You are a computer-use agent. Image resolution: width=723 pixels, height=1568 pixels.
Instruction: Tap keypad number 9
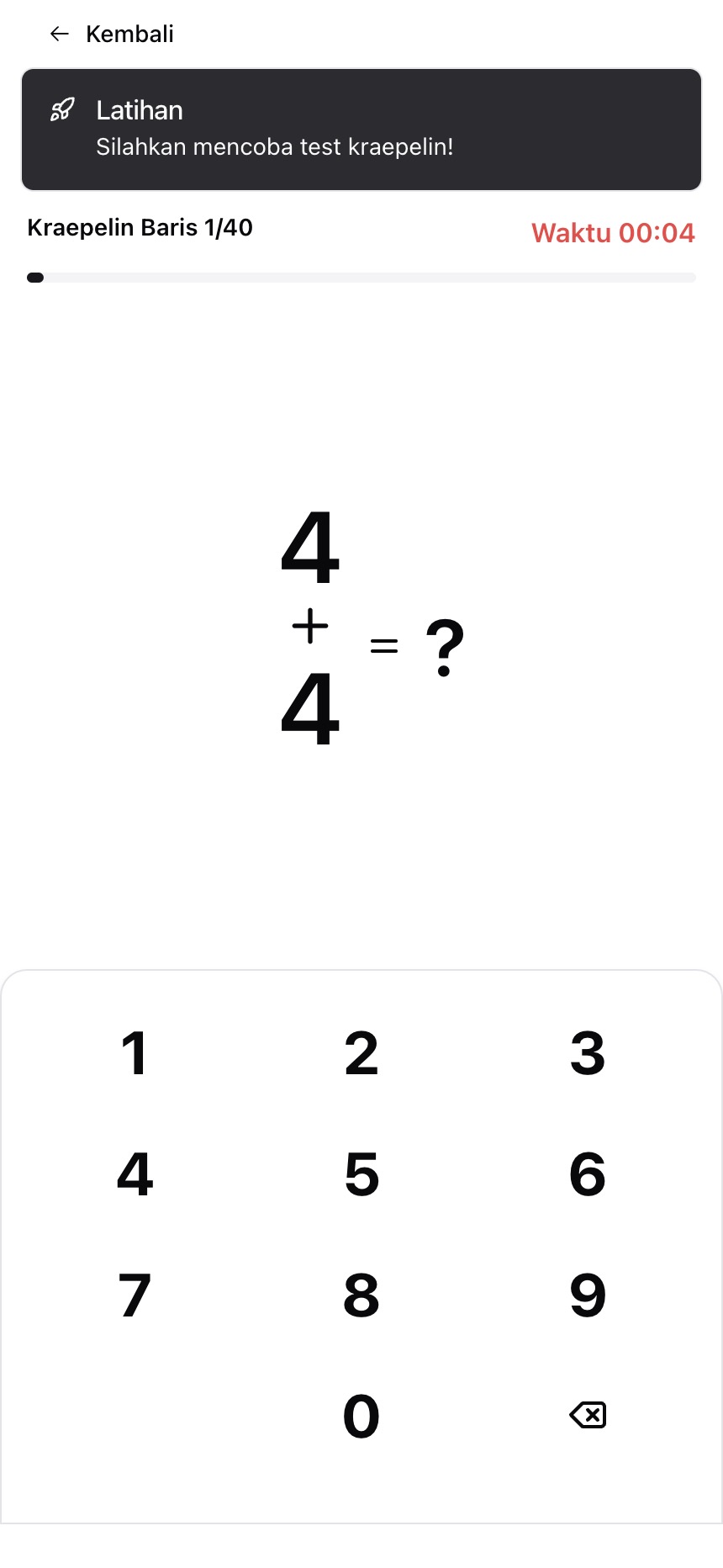point(588,1295)
